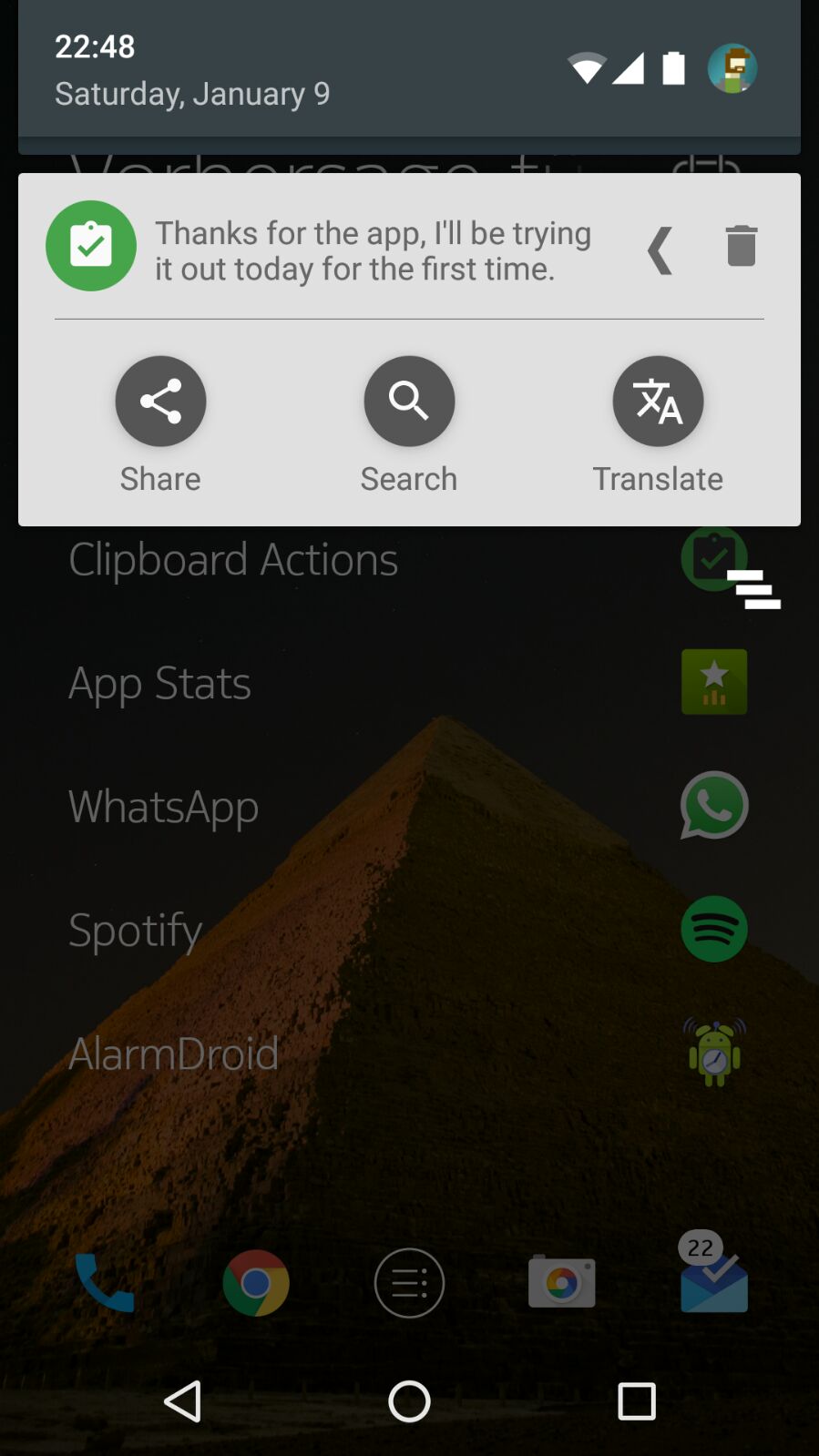Launch Spotify from the list
Image resolution: width=819 pixels, height=1456 pixels.
click(408, 930)
